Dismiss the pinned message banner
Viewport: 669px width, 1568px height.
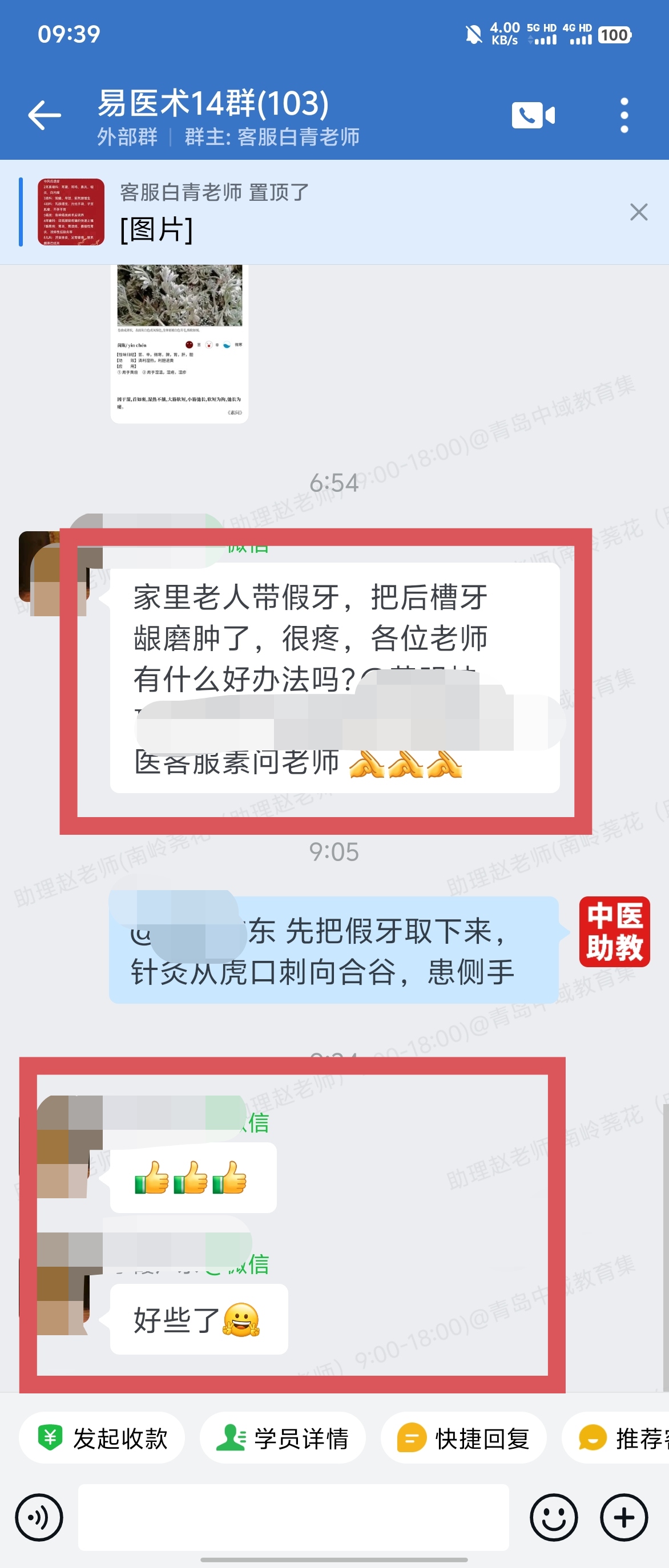tap(639, 212)
